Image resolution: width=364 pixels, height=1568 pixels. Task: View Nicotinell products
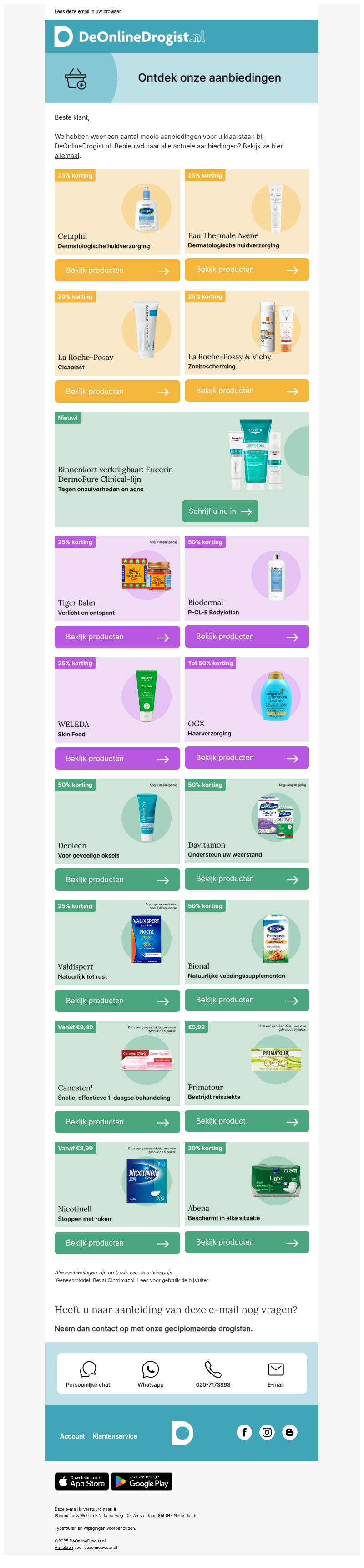click(x=117, y=1243)
